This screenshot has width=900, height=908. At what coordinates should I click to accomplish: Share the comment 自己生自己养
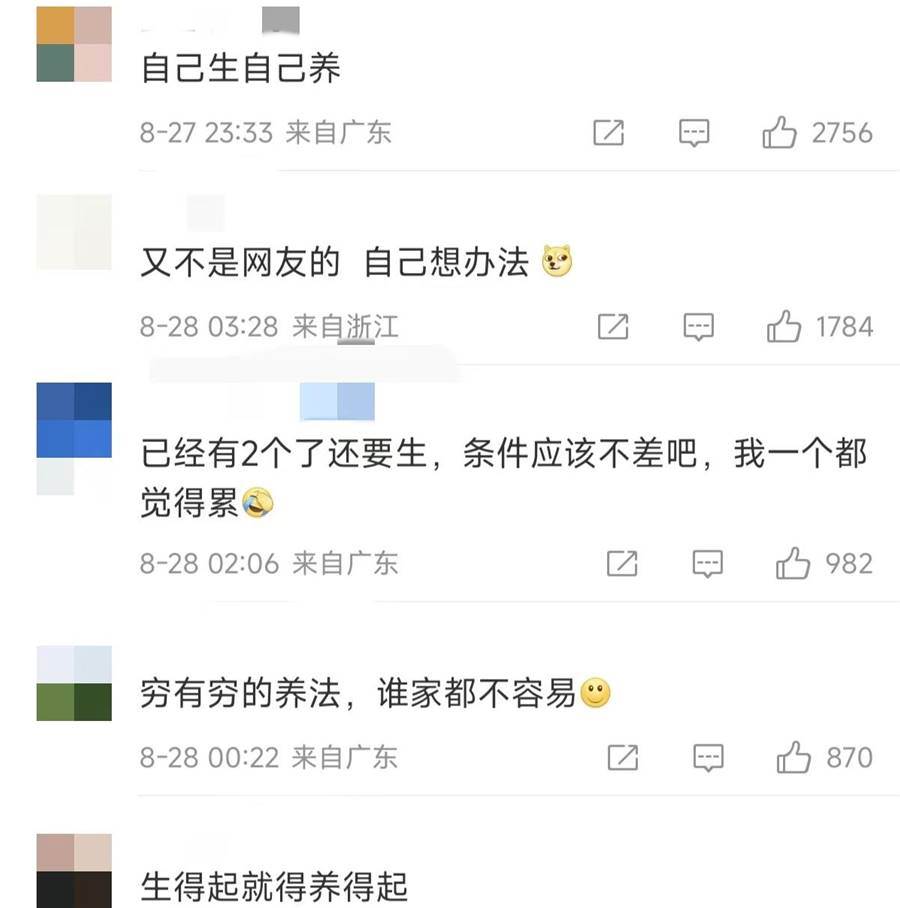click(608, 132)
